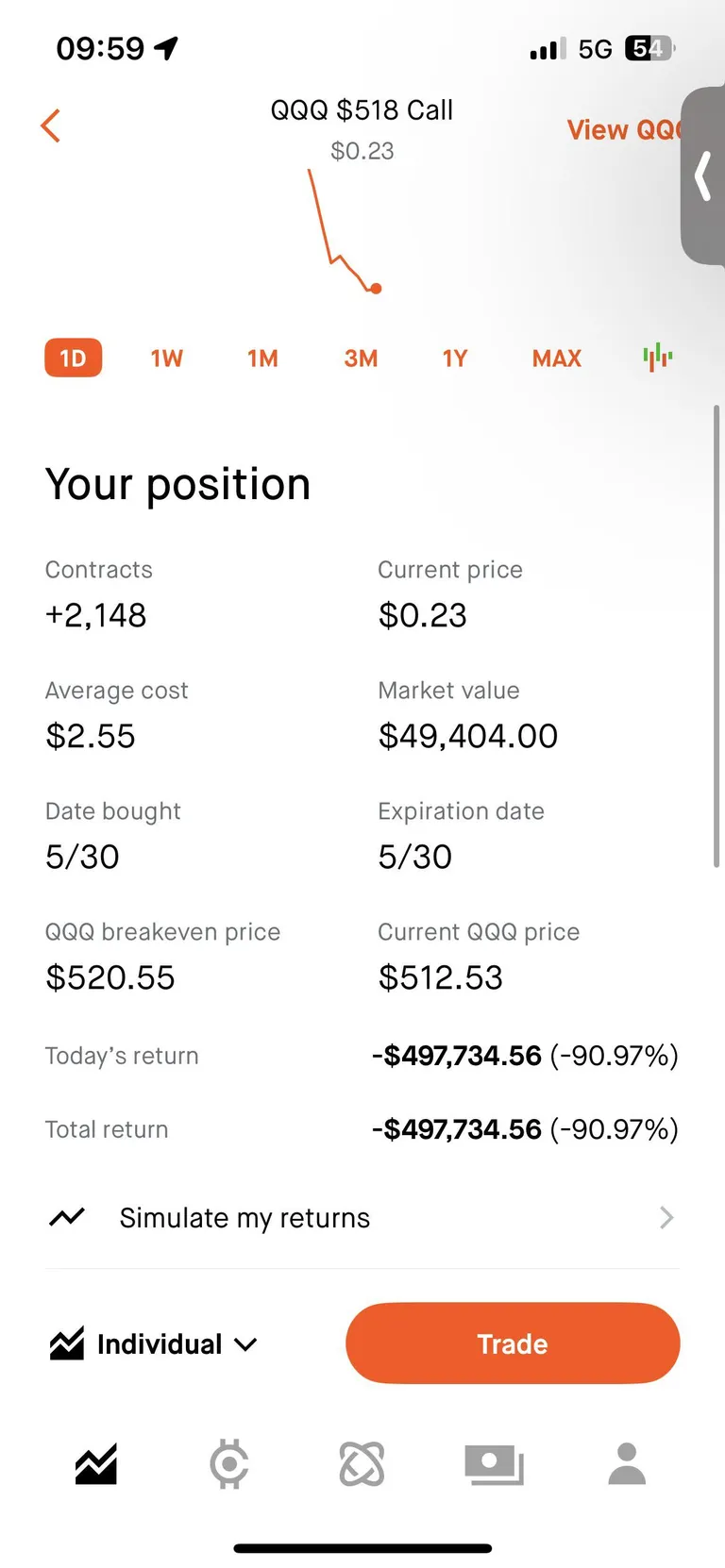725x1568 pixels.
Task: Switch chart to 1W range
Action: pos(167,359)
